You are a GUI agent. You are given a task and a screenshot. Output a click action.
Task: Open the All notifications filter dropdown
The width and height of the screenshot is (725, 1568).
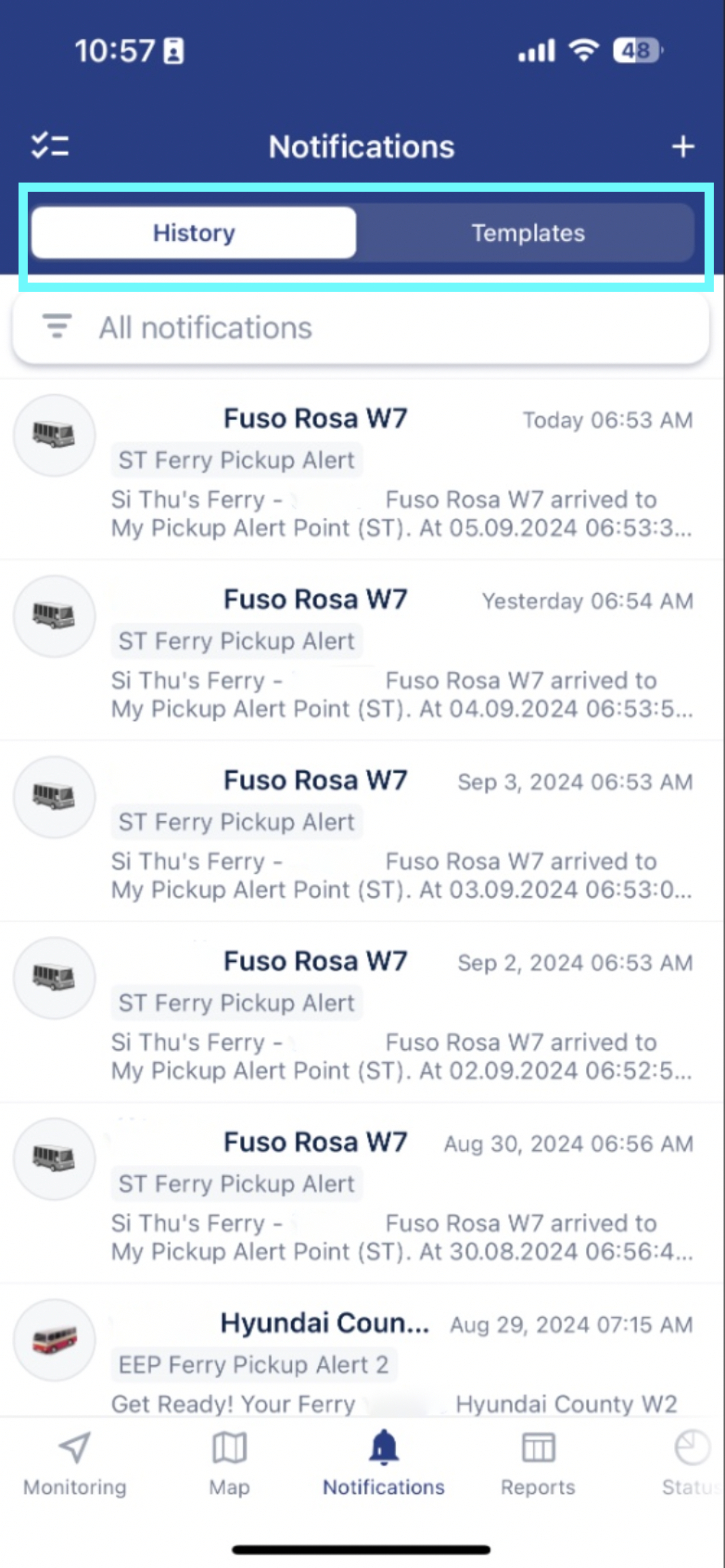[362, 327]
